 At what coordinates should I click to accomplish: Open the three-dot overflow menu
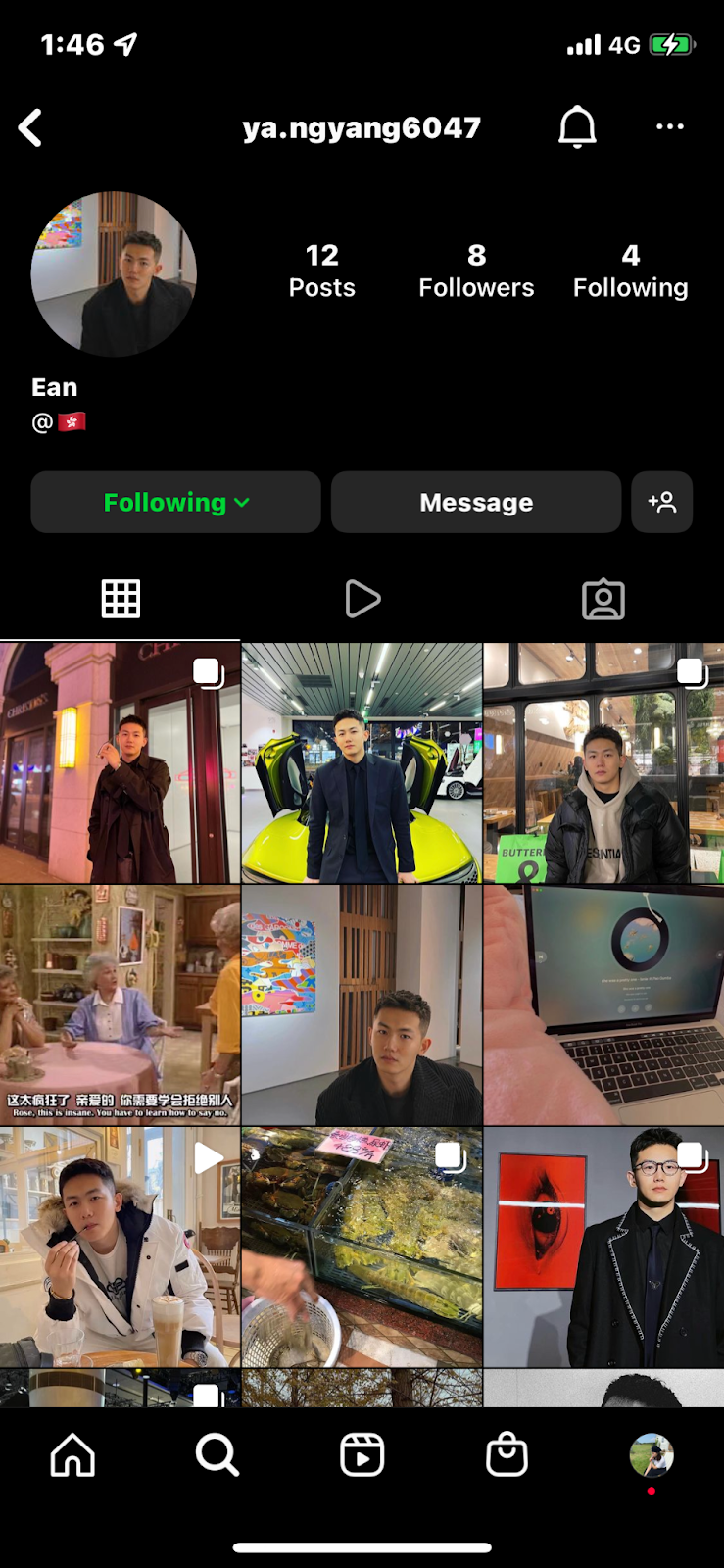coord(670,126)
